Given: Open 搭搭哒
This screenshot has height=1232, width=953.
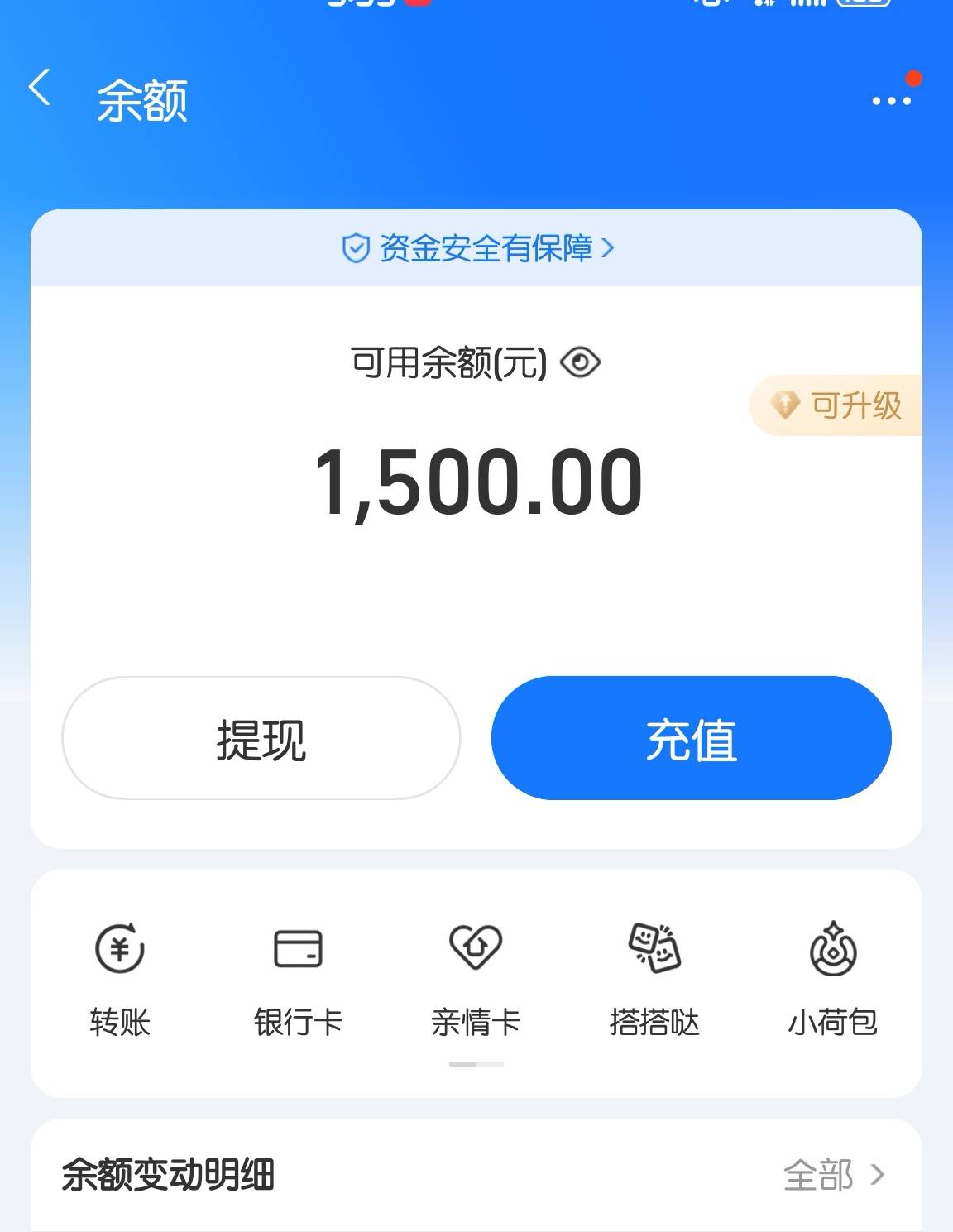Looking at the screenshot, I should pos(654,979).
